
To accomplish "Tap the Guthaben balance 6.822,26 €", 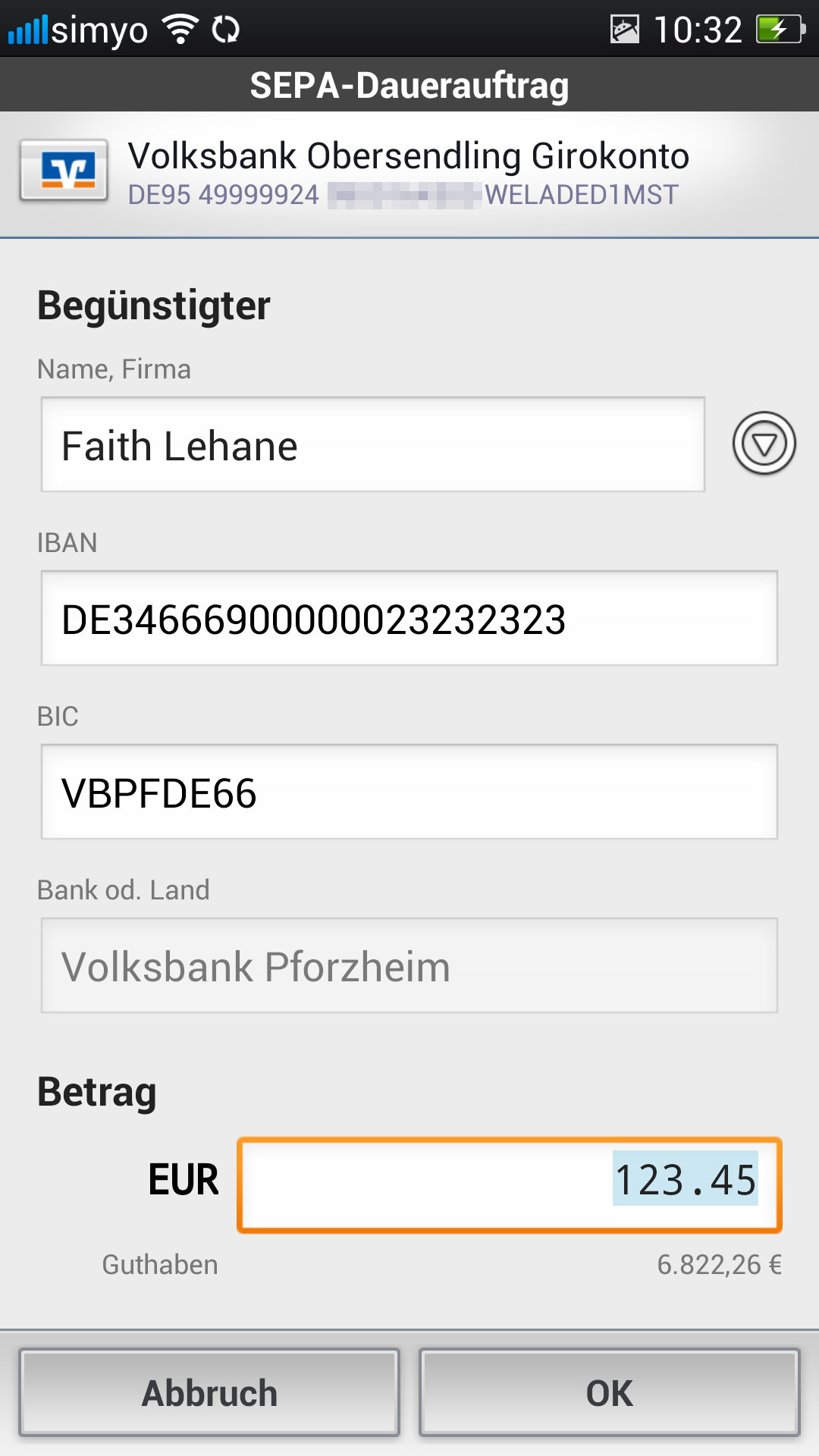I will point(719,1264).
